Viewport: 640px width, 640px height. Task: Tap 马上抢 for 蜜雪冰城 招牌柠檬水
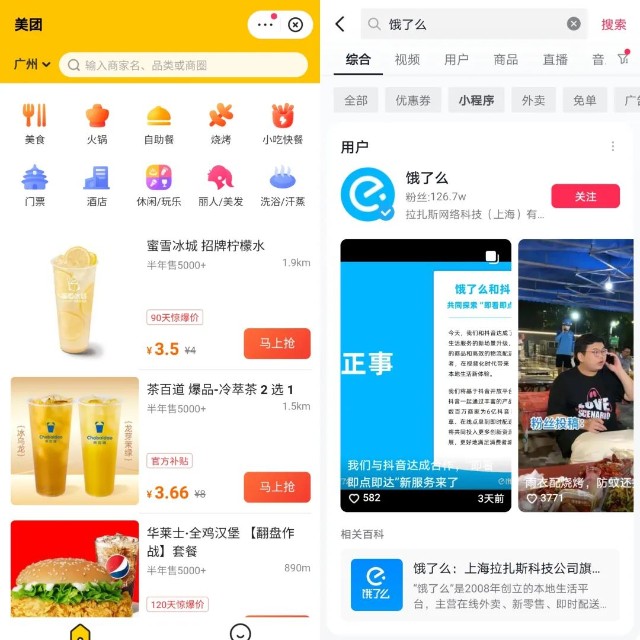[x=277, y=344]
